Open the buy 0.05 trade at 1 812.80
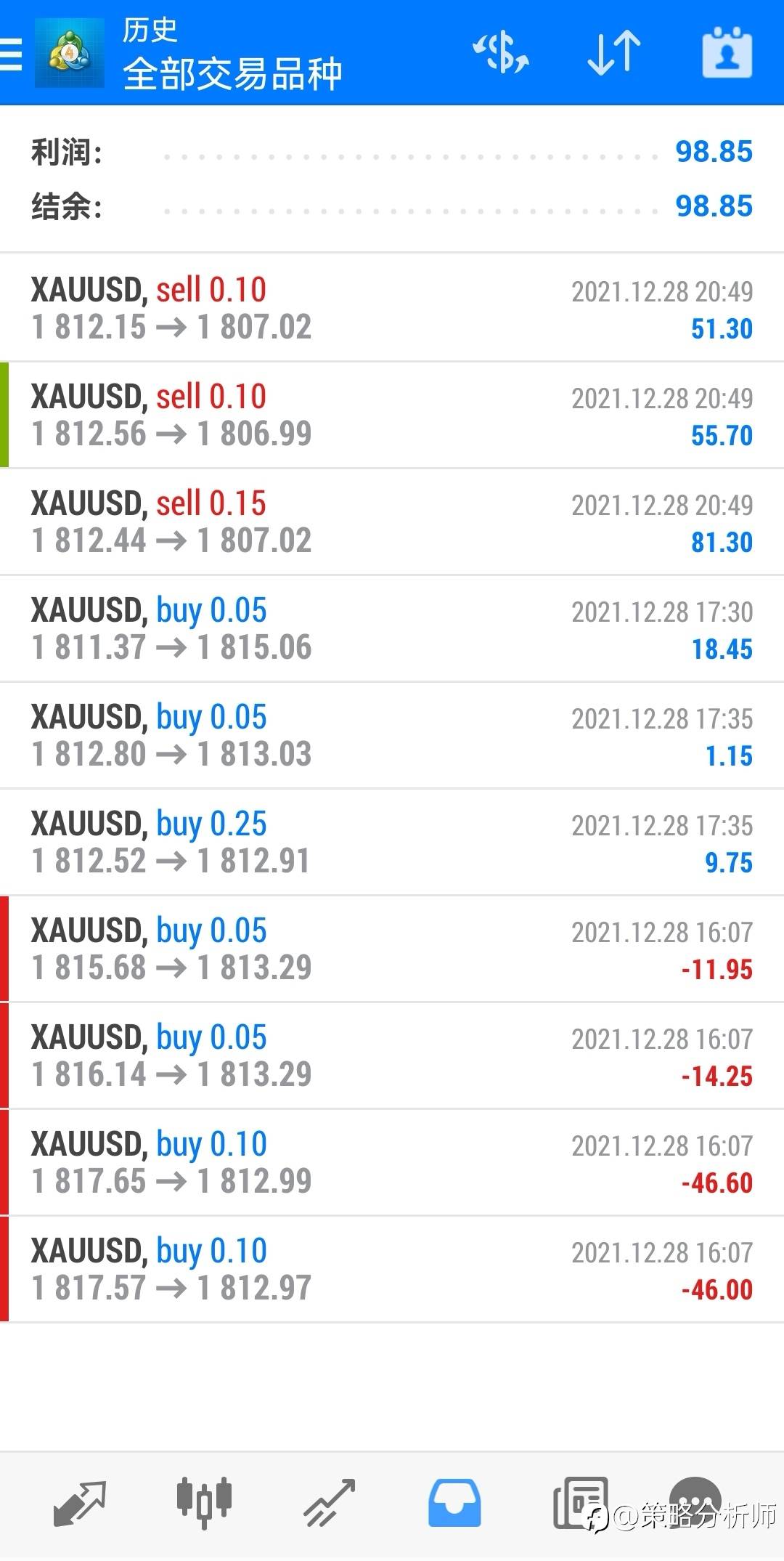 [x=392, y=735]
